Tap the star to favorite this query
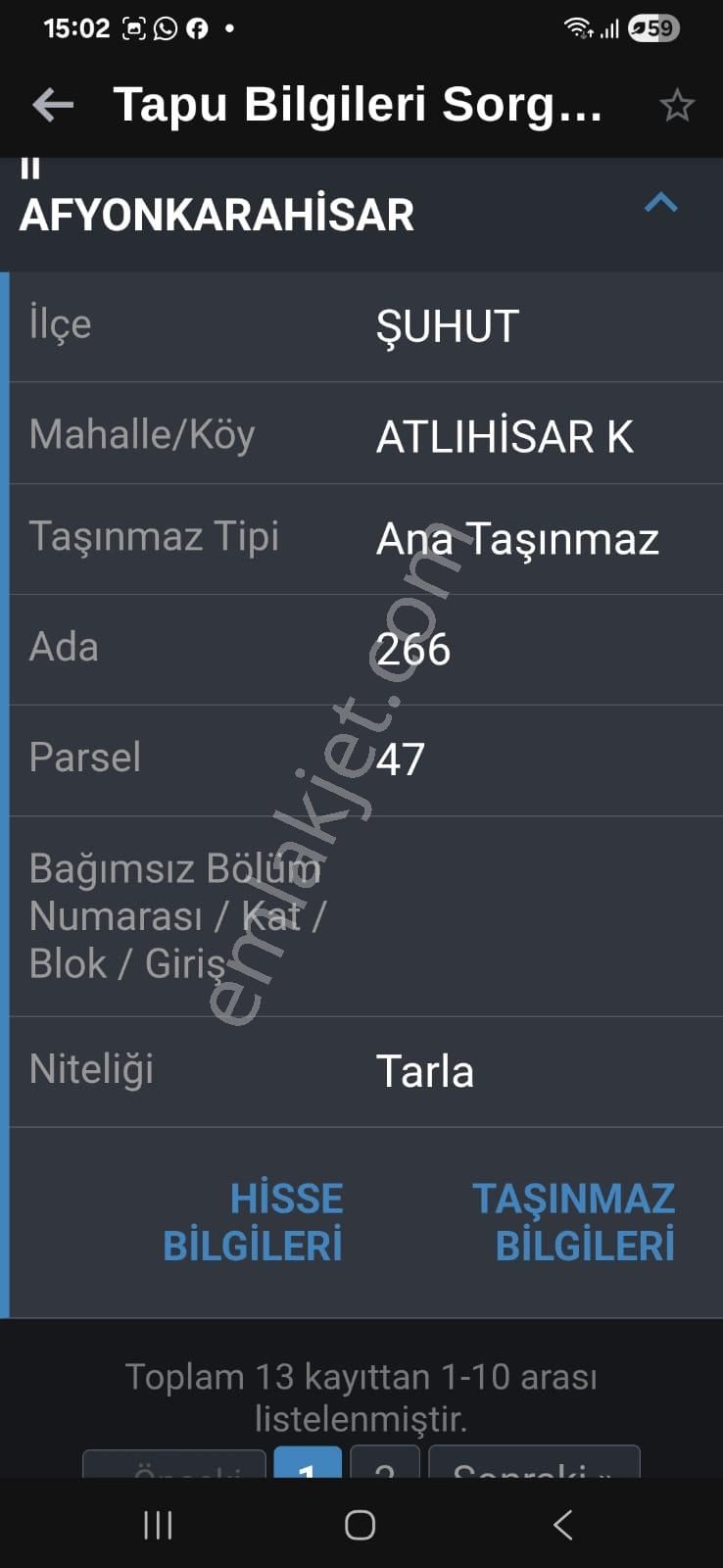This screenshot has width=723, height=1568. click(x=679, y=104)
